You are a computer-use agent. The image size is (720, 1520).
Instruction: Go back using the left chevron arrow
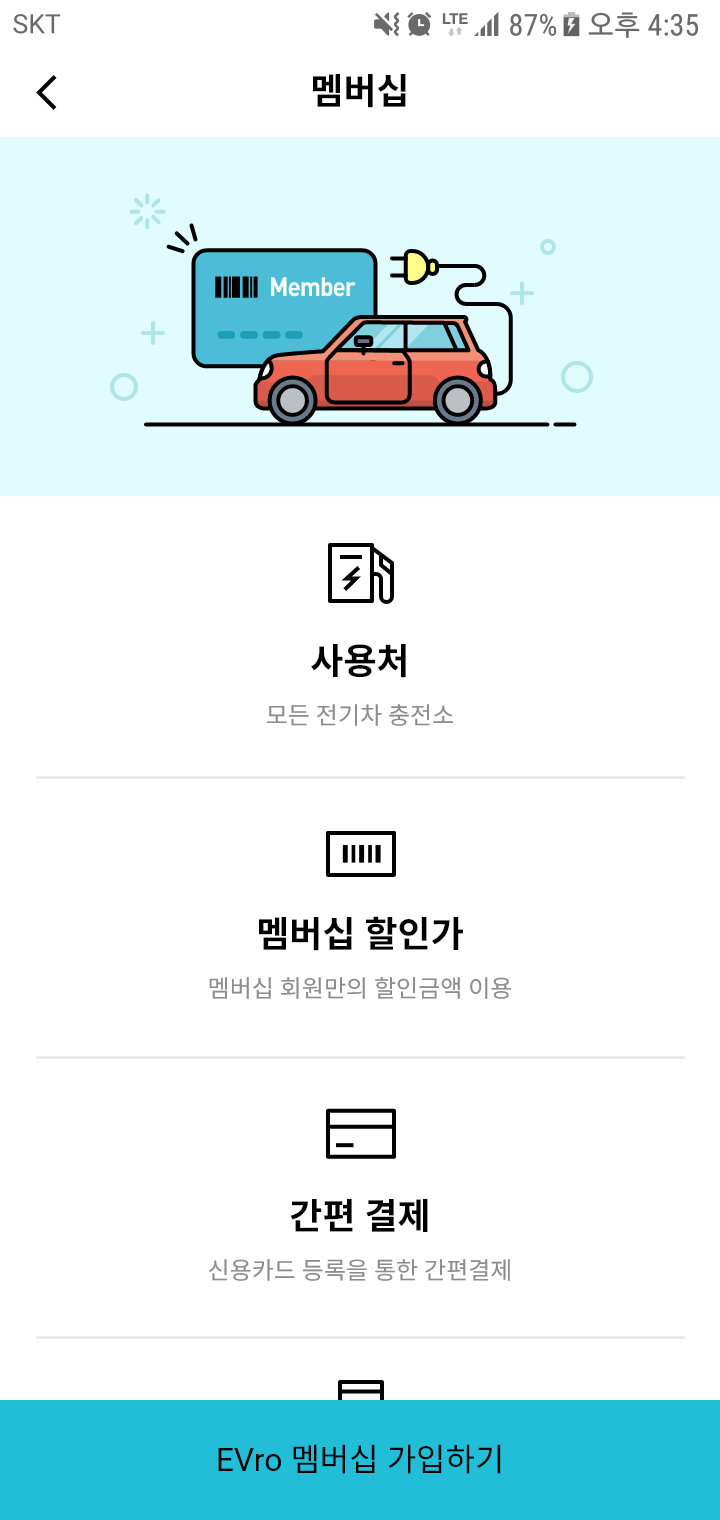pyautogui.click(x=45, y=91)
